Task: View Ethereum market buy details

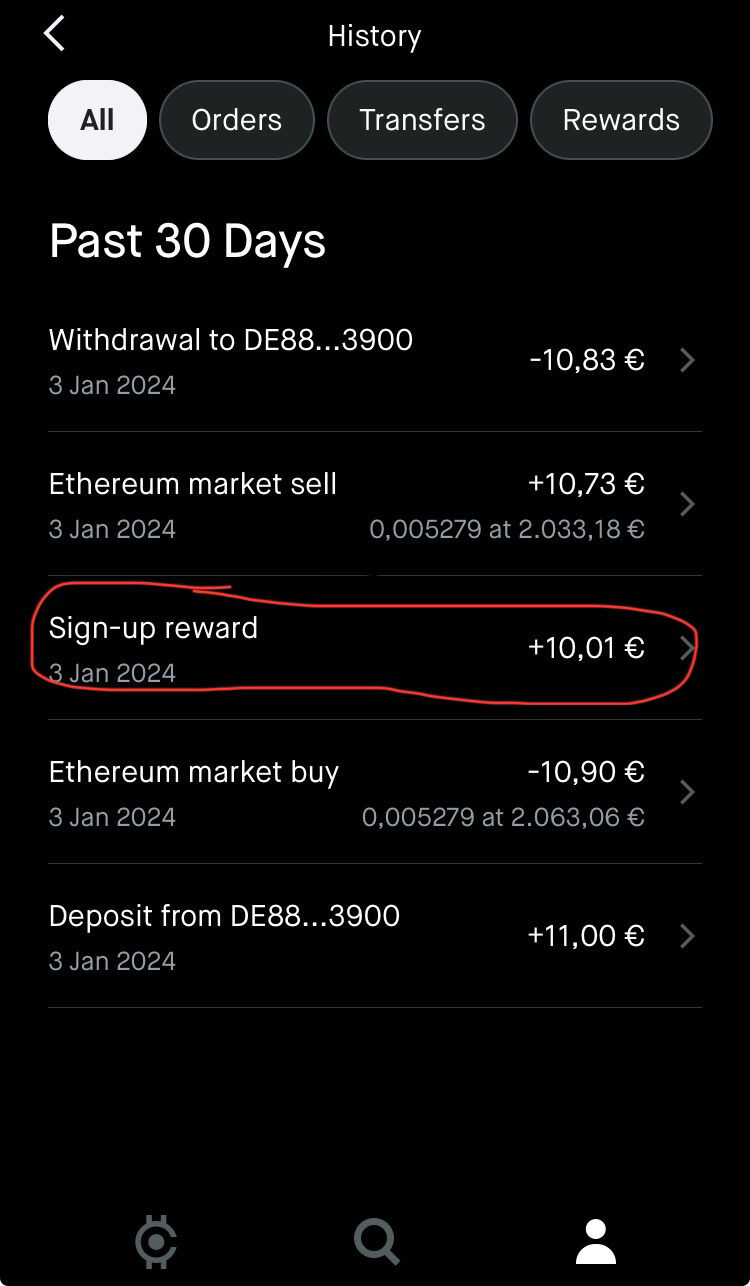Action: click(x=375, y=792)
